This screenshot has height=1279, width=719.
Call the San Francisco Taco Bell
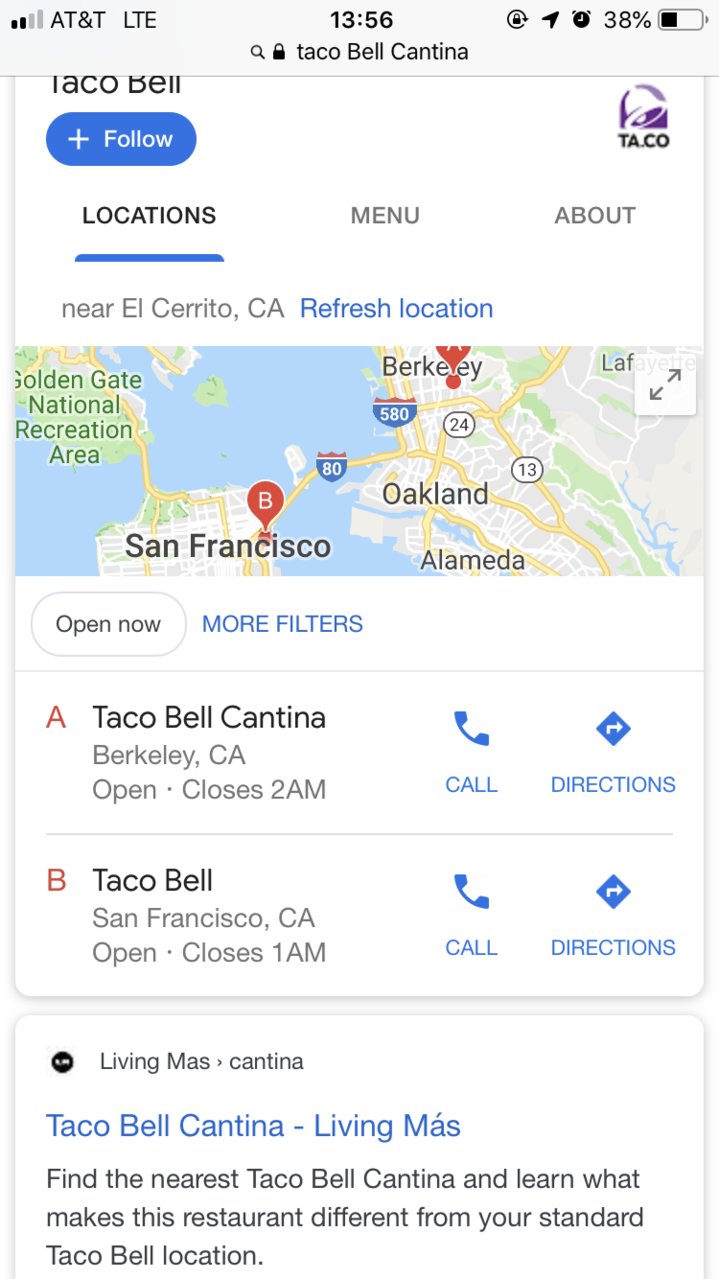pyautogui.click(x=471, y=916)
